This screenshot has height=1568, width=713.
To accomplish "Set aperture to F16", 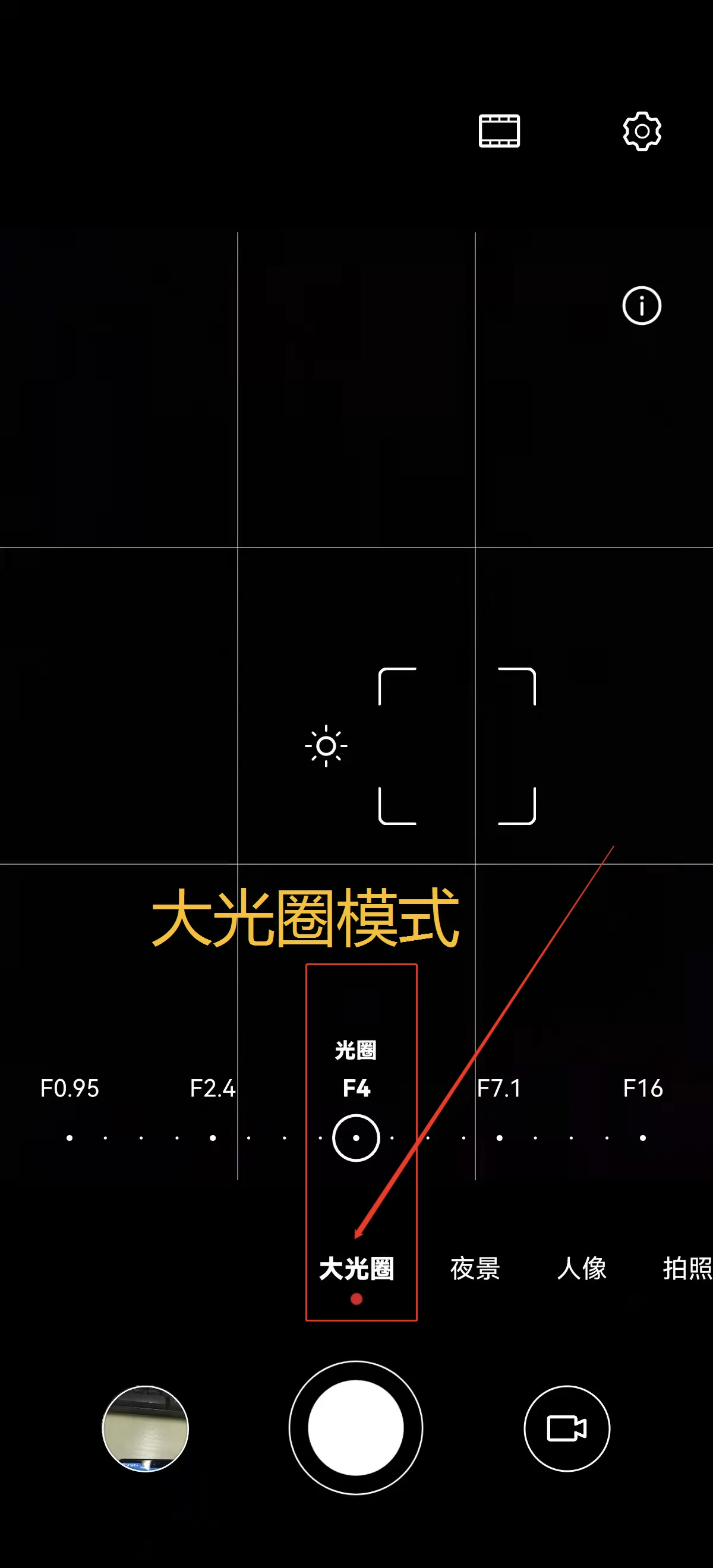I will (642, 1137).
